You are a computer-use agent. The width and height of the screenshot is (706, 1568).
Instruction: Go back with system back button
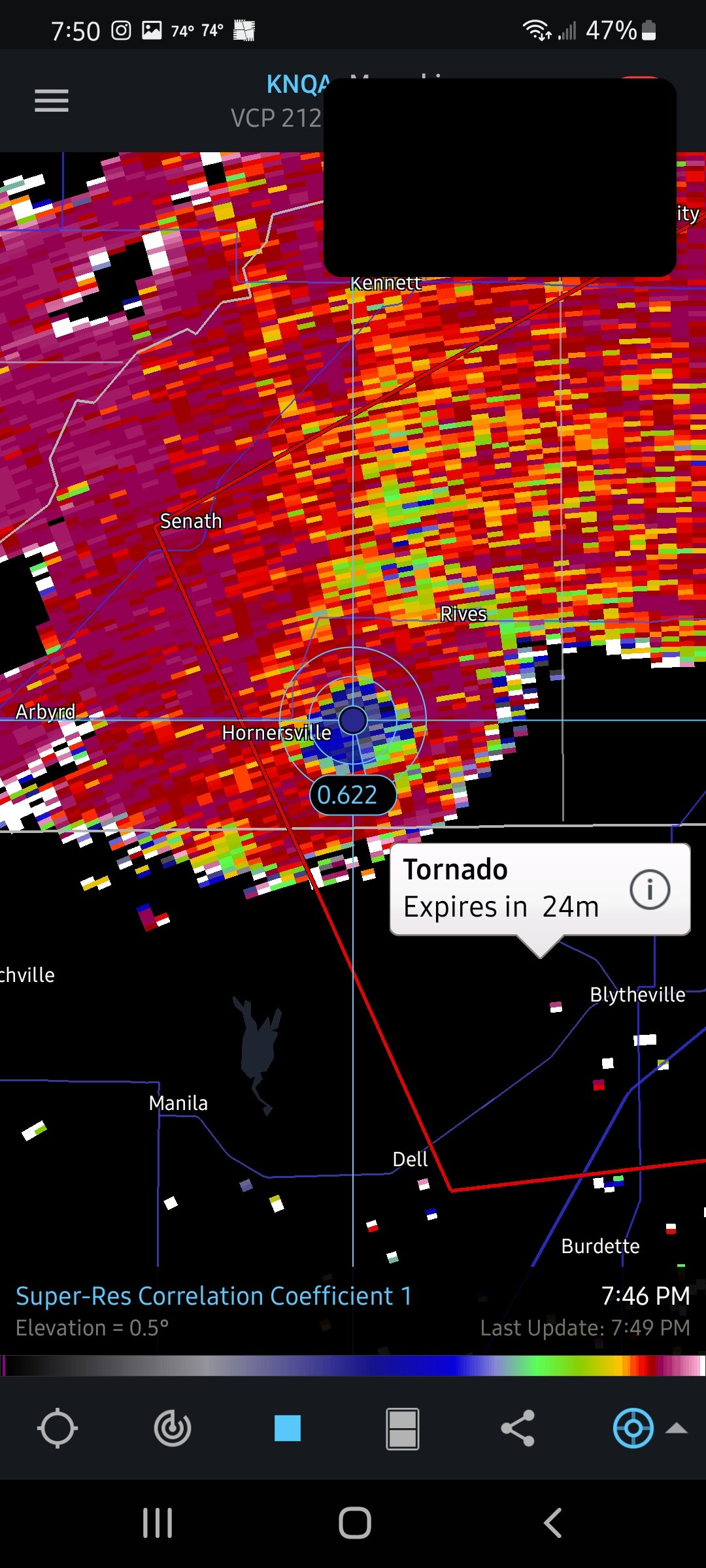553,1523
